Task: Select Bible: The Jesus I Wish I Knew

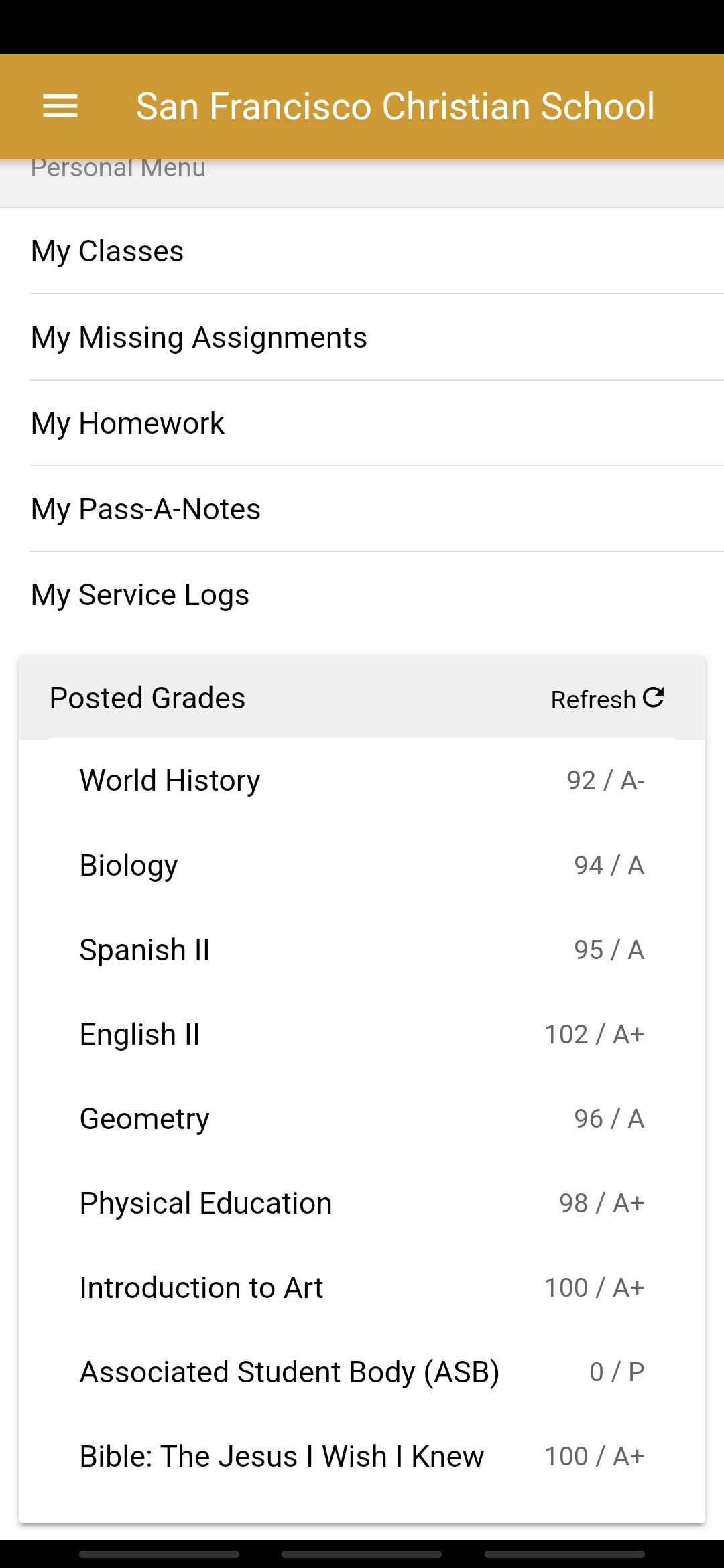Action: point(362,1455)
